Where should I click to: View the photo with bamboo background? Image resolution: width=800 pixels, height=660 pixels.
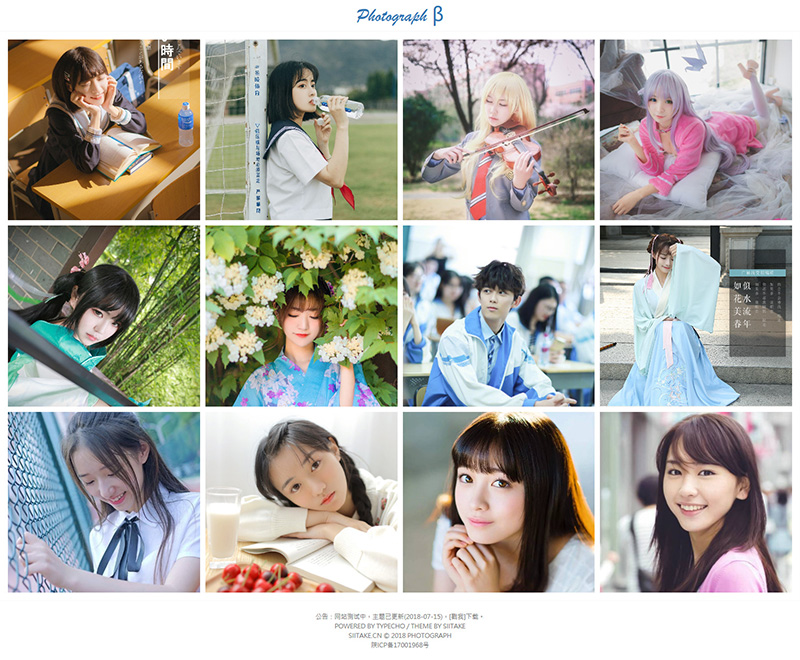point(104,316)
